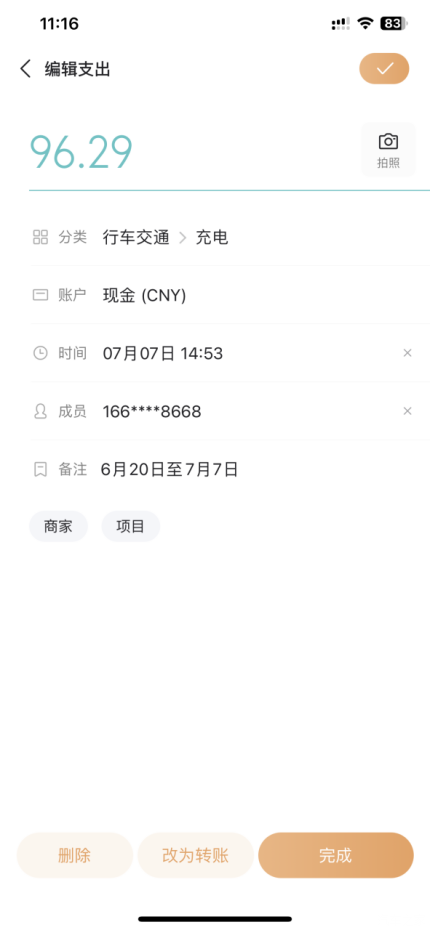Screen dimensions: 430x931
Task: Edit the 96.29 amount field
Action: coord(194,152)
